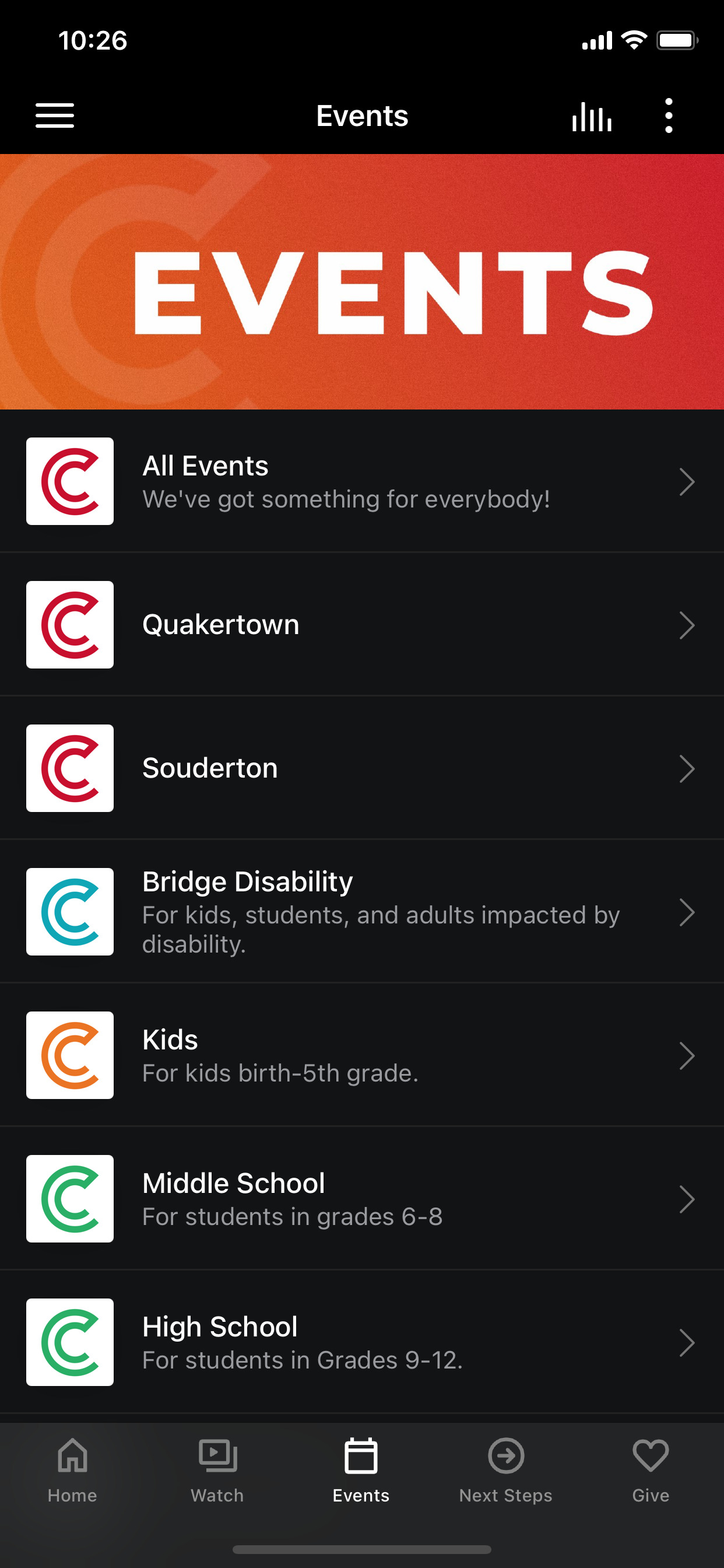View High School events
724x1568 pixels.
(362, 1342)
